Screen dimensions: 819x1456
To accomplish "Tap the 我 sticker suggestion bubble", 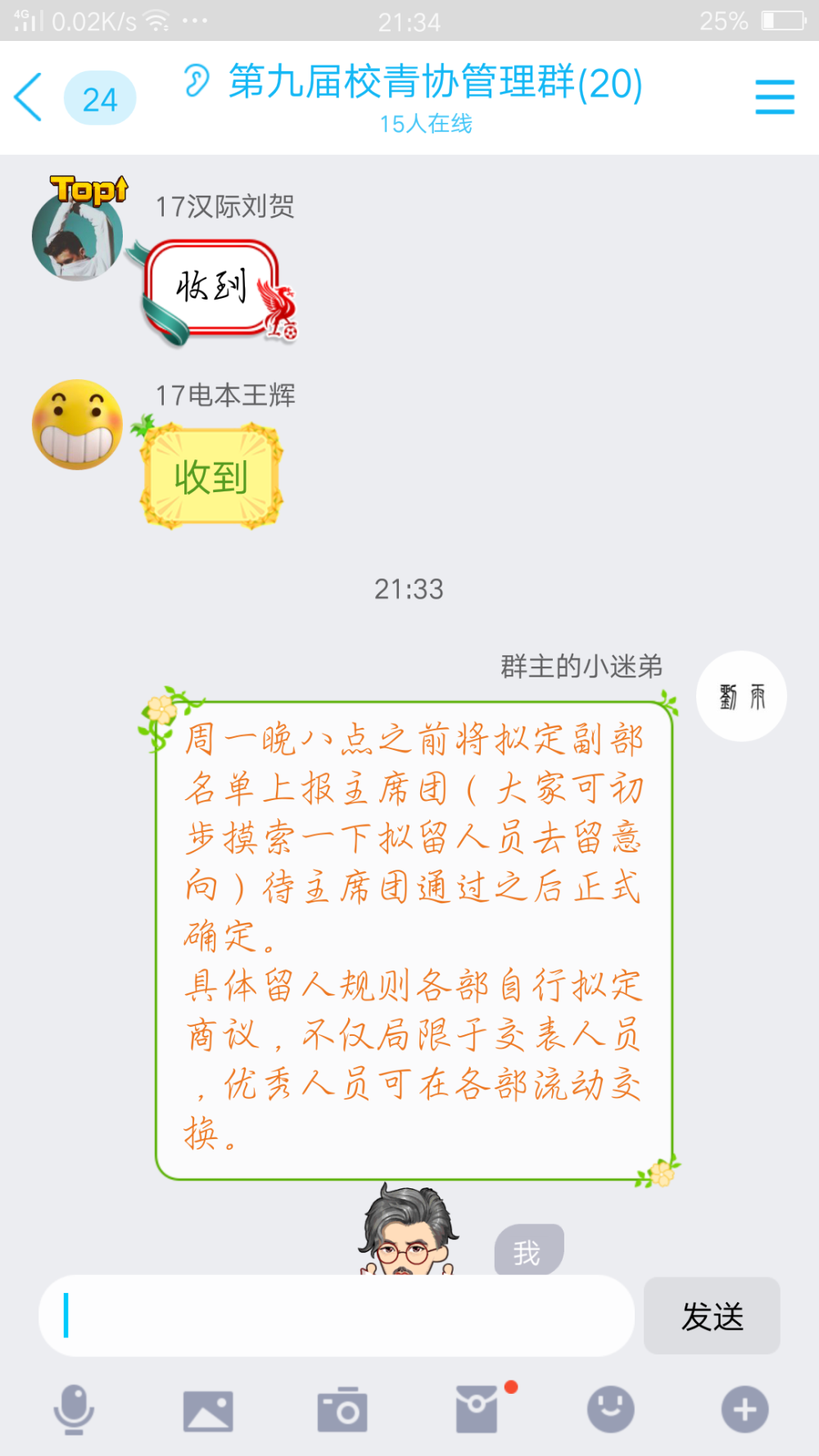I will pos(528,1250).
